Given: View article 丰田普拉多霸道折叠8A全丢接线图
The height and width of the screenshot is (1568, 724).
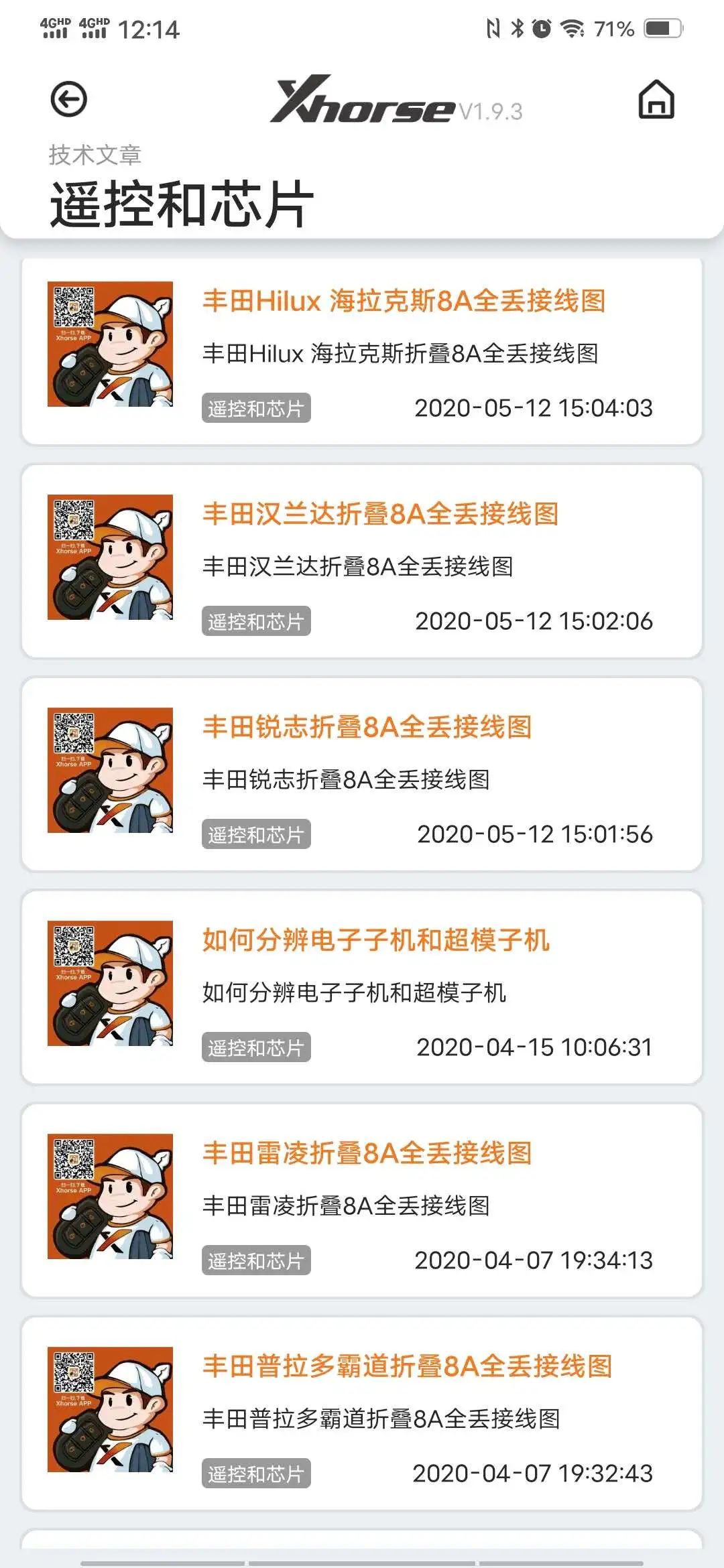Looking at the screenshot, I should [x=407, y=1366].
